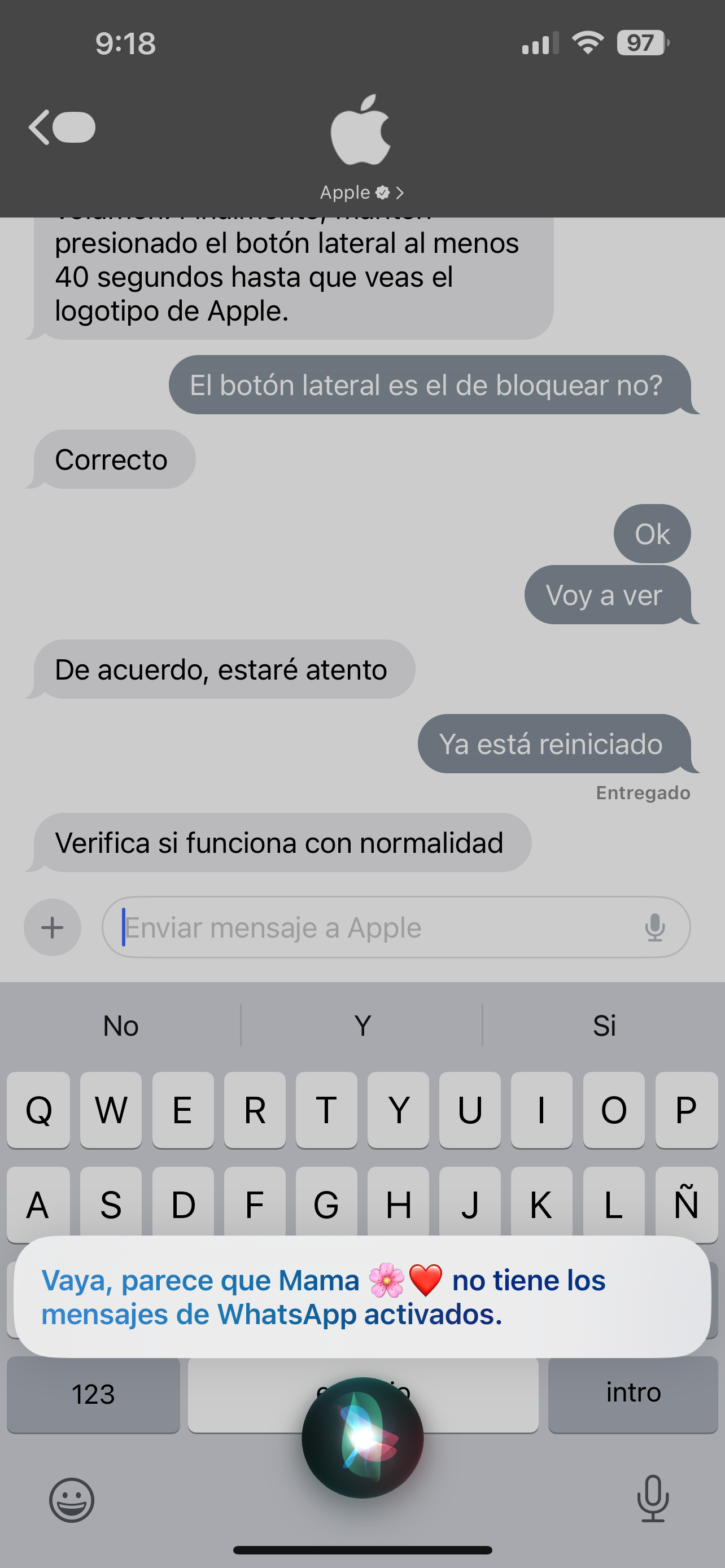Choose the 'No' keyboard suggestion
The width and height of the screenshot is (725, 1568).
pyautogui.click(x=120, y=1026)
